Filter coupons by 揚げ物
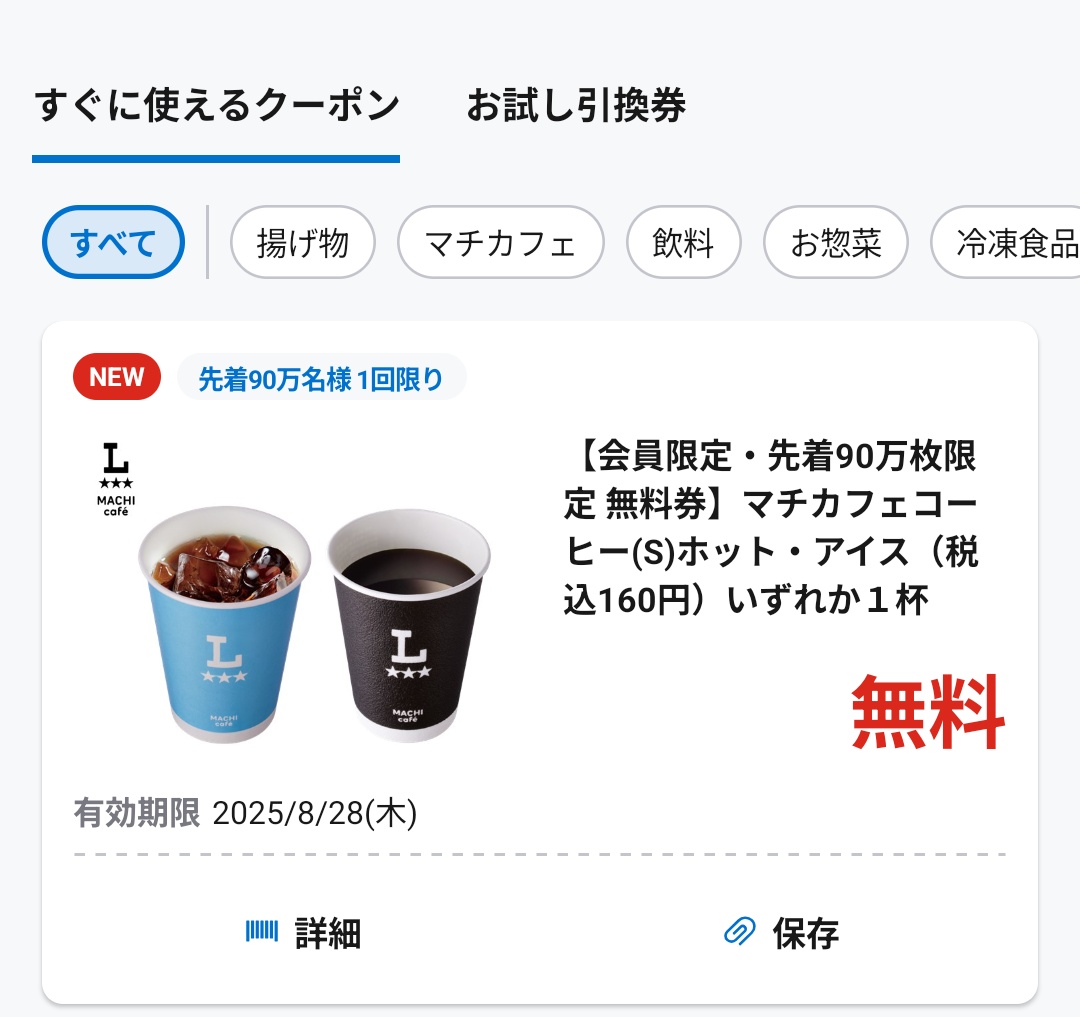This screenshot has height=1017, width=1080. tap(302, 242)
